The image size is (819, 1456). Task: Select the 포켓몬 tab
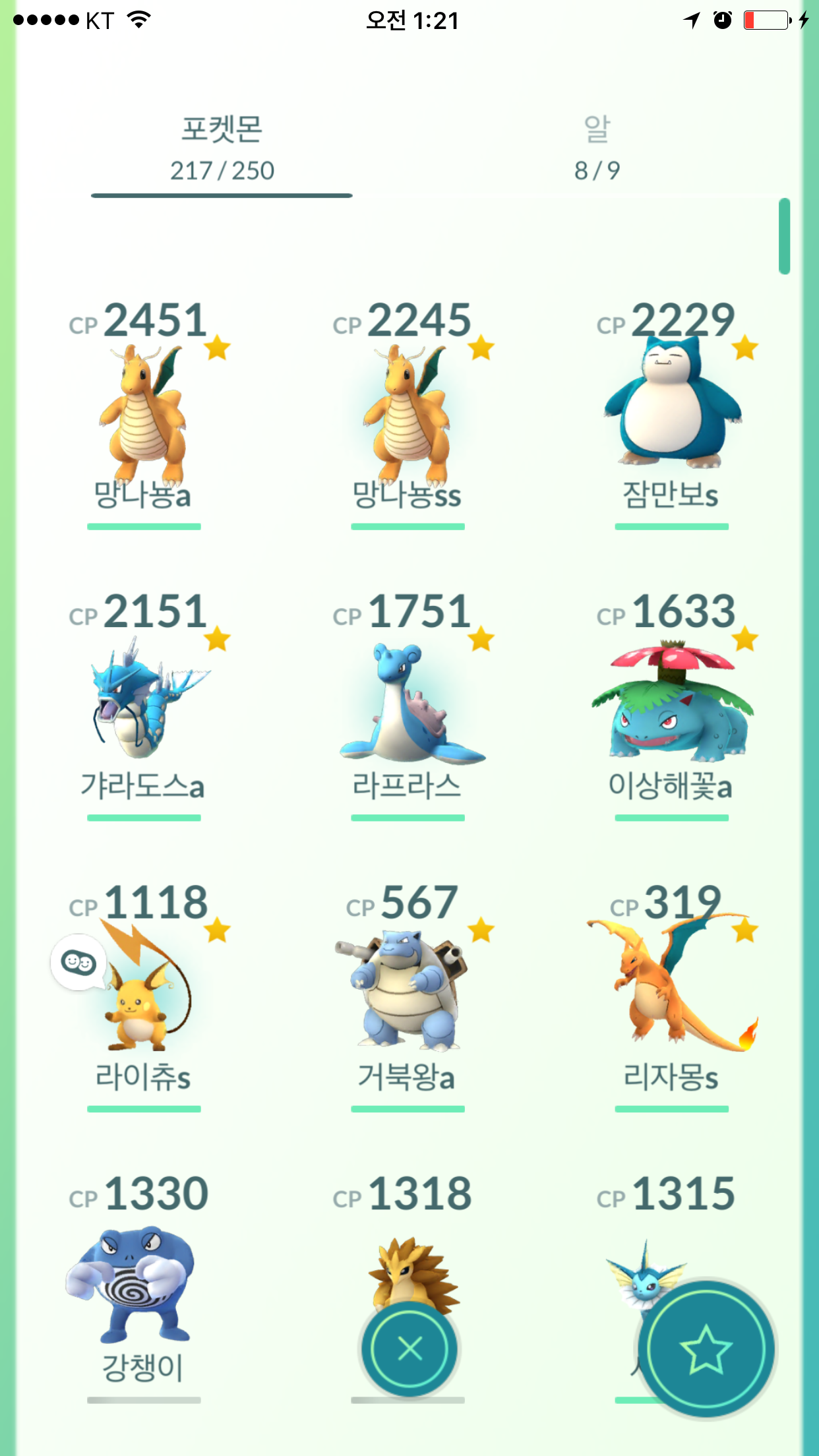click(222, 149)
